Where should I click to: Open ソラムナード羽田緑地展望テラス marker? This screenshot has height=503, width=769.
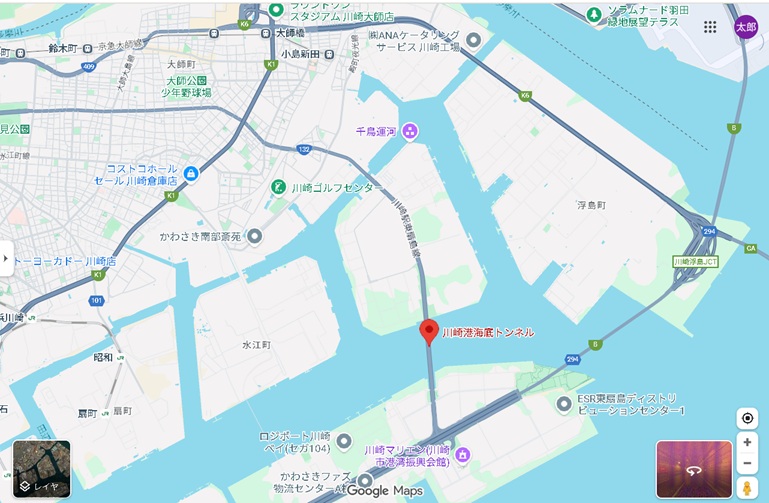click(x=593, y=15)
